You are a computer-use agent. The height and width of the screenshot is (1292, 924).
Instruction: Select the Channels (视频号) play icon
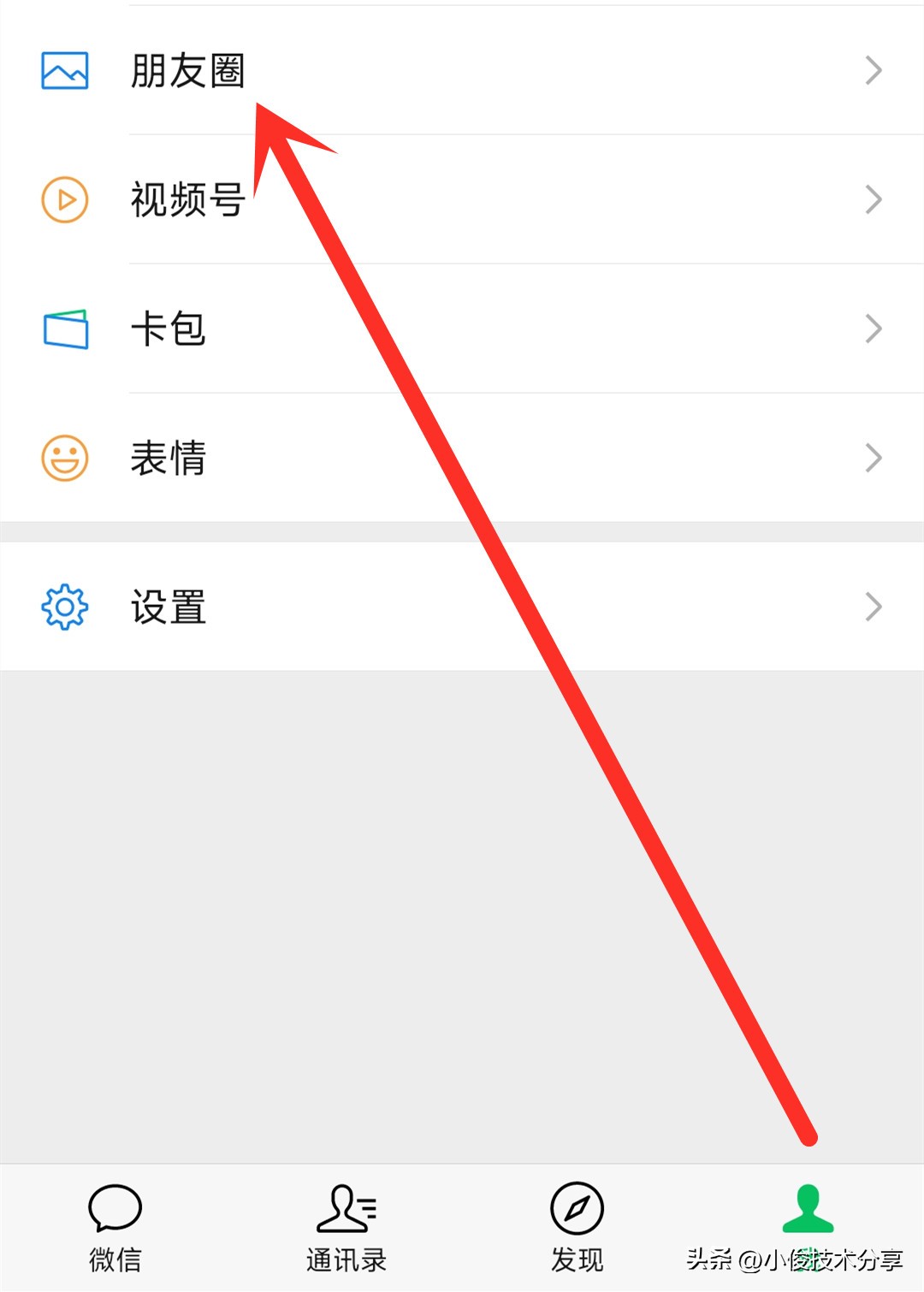[63, 199]
